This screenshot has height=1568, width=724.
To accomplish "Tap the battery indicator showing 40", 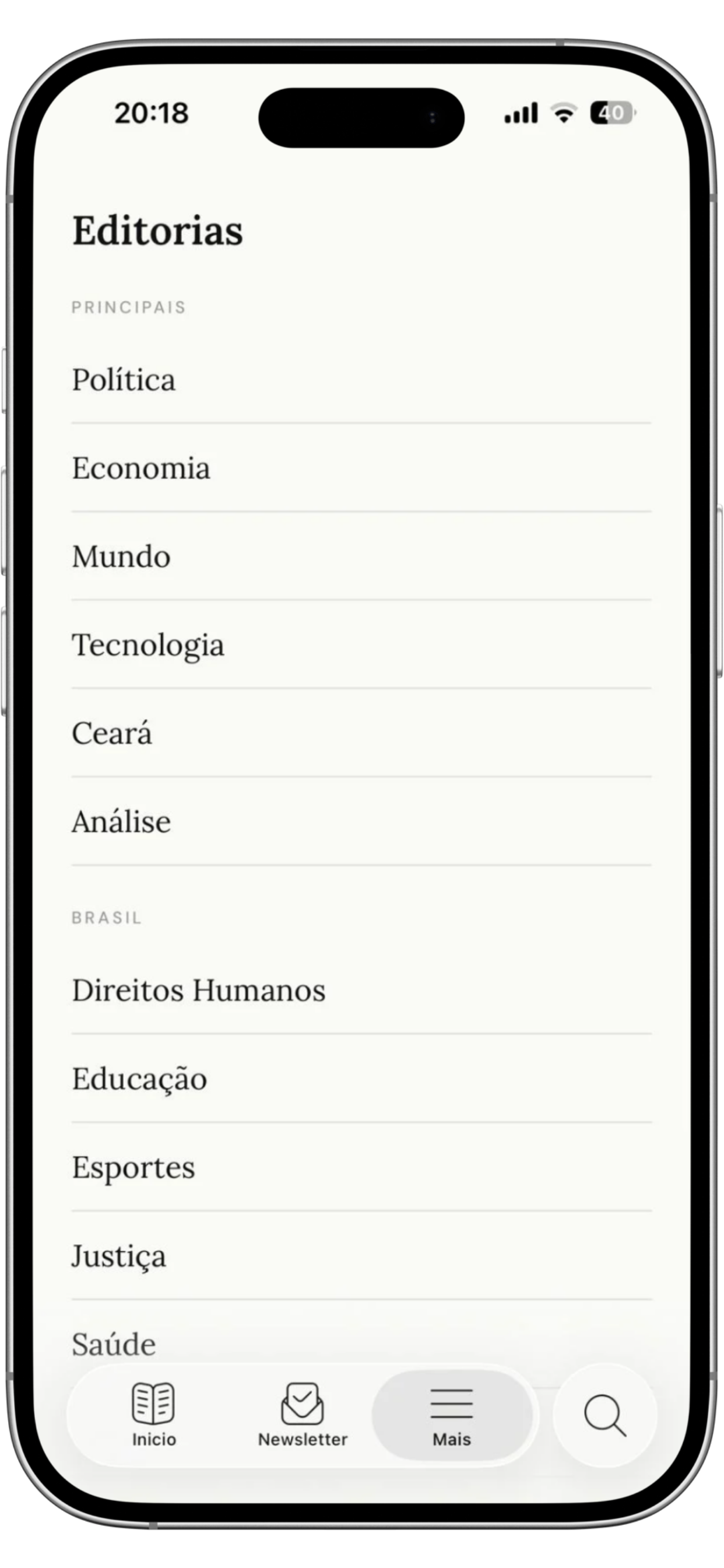I will 611,113.
